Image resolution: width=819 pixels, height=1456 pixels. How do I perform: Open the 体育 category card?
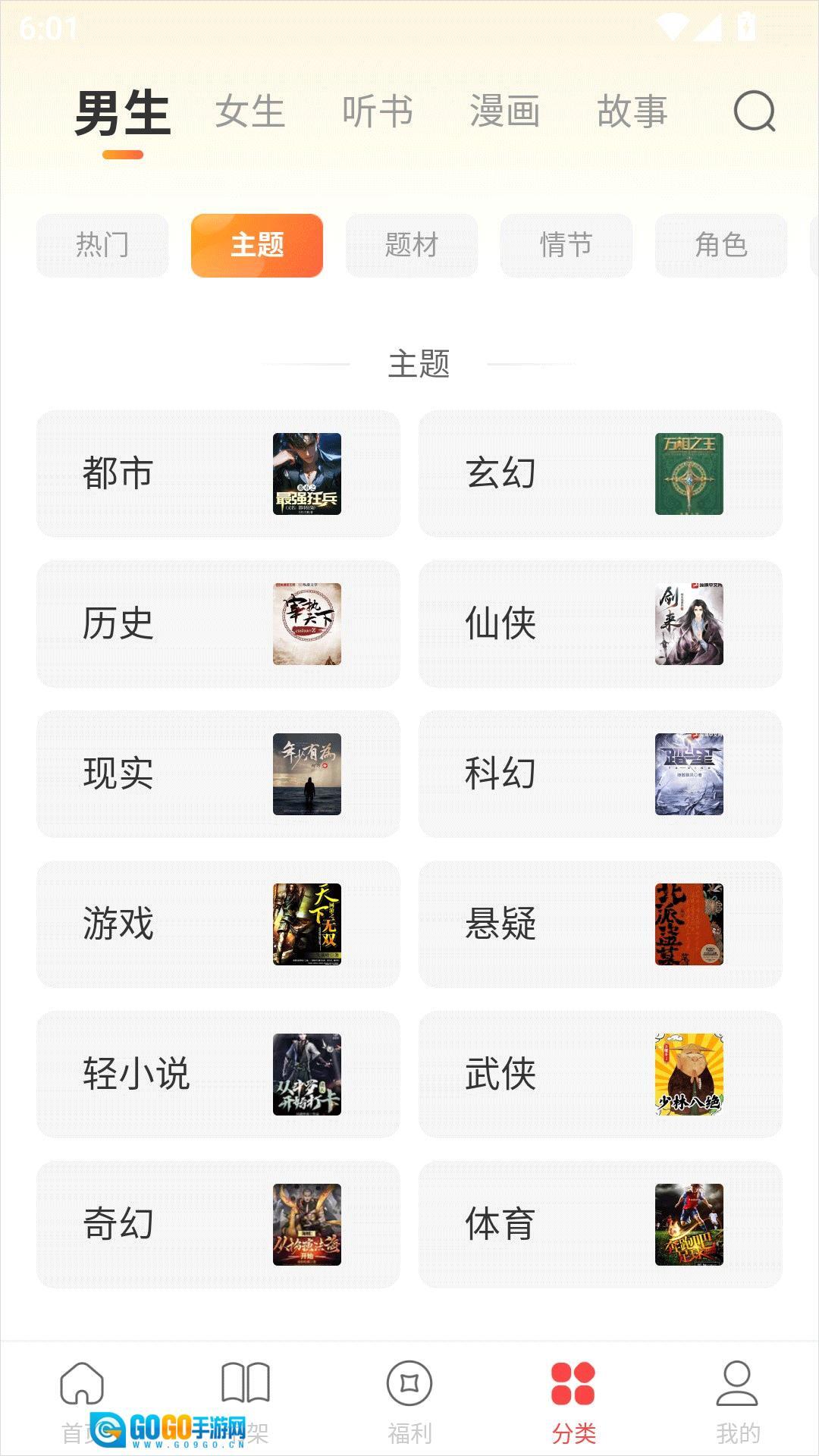tap(600, 1225)
